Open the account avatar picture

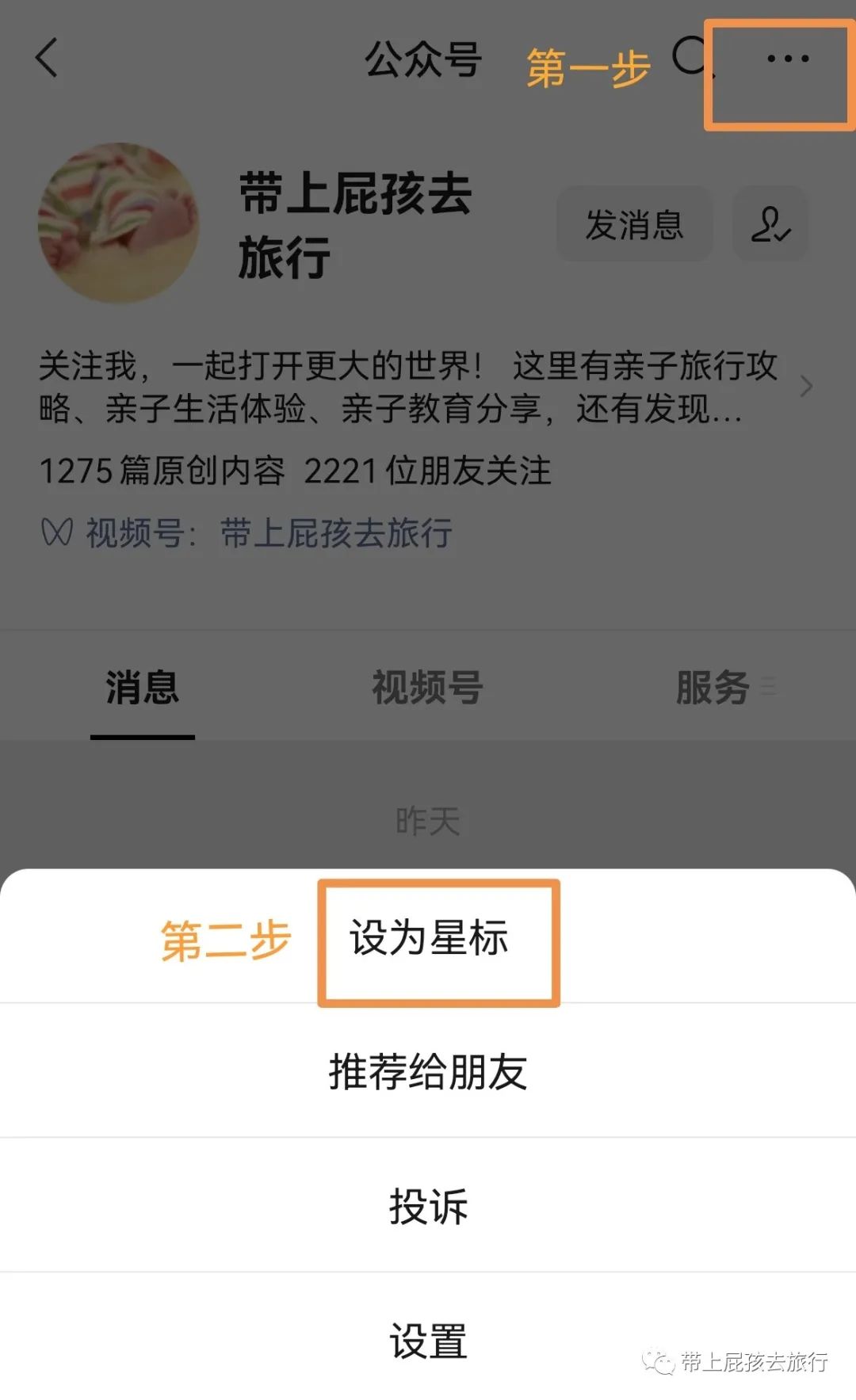point(119,223)
